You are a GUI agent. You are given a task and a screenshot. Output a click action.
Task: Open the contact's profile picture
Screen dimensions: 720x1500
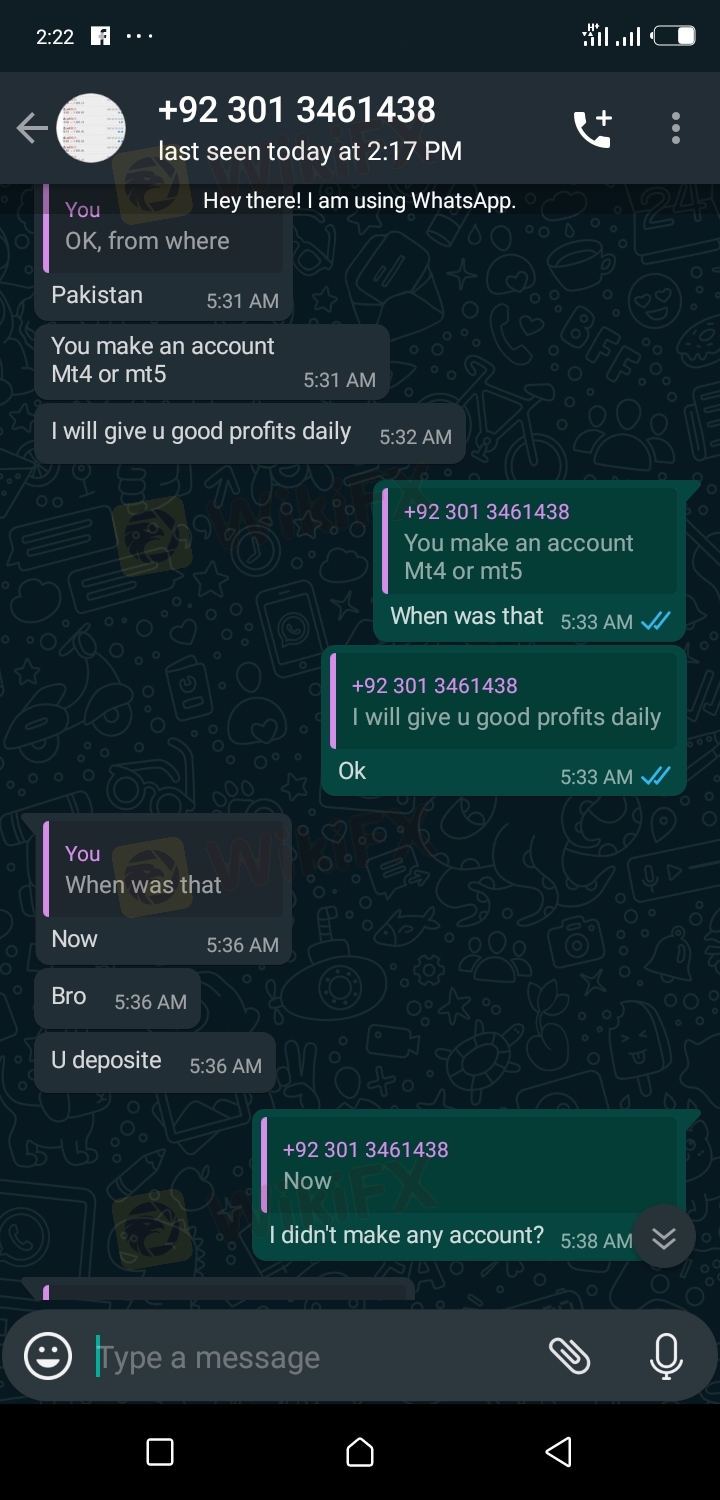pyautogui.click(x=91, y=128)
